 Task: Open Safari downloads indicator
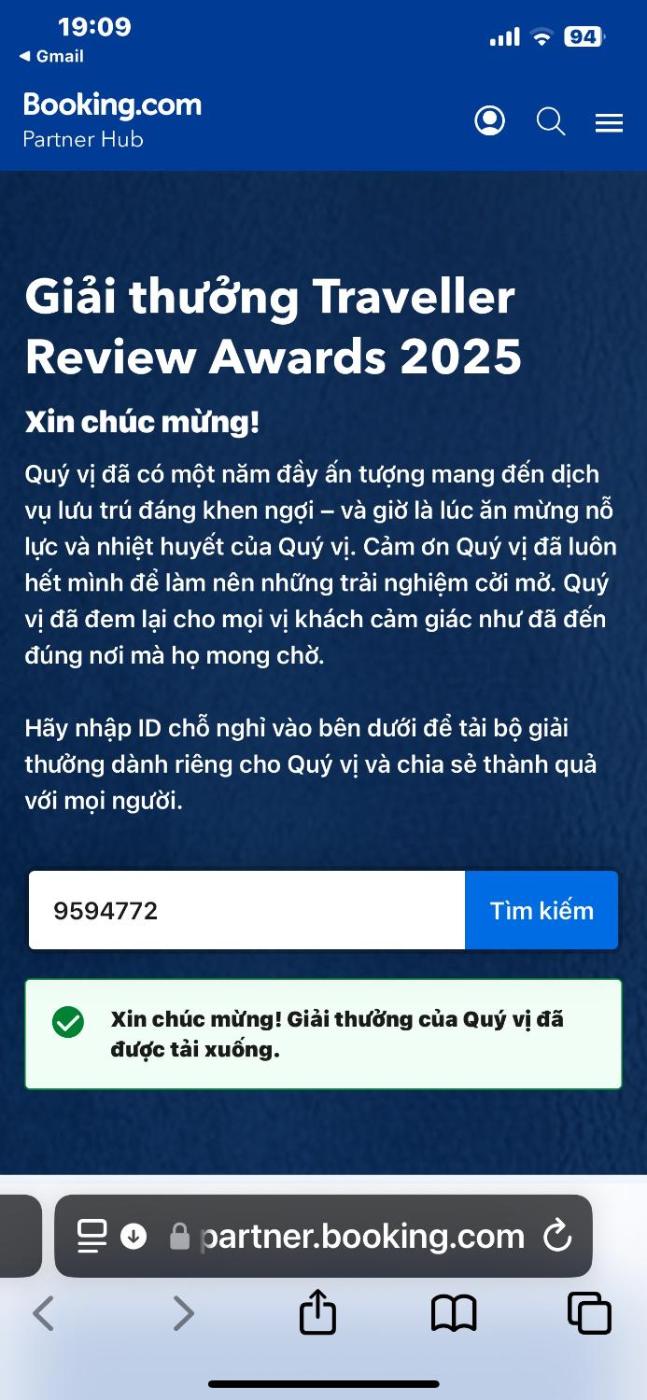coord(133,1237)
